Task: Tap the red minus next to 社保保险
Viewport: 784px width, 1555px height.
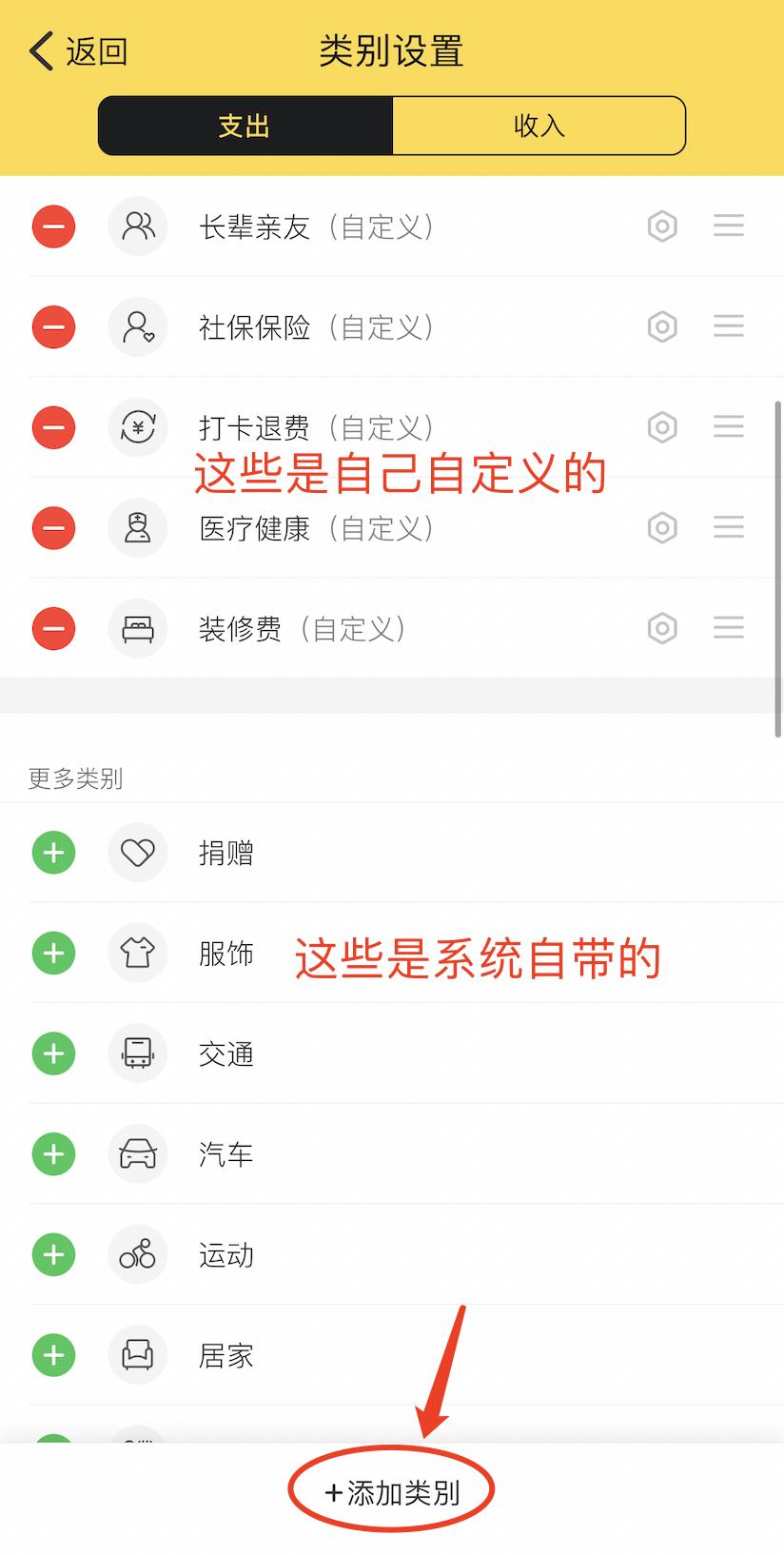Action: pyautogui.click(x=53, y=327)
